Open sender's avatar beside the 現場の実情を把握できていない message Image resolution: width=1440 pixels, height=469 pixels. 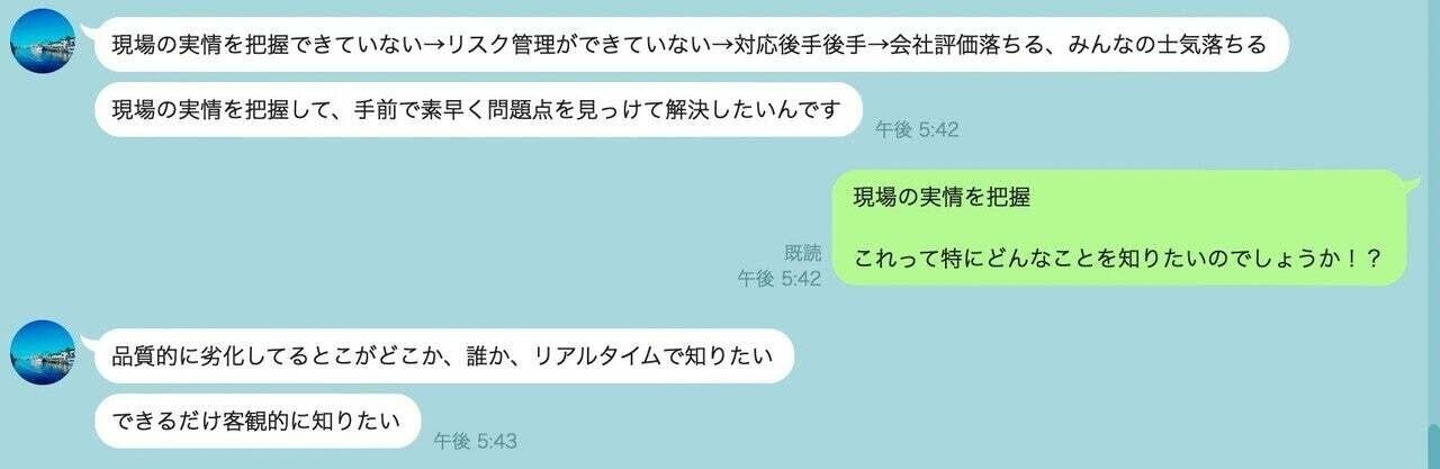(x=43, y=41)
